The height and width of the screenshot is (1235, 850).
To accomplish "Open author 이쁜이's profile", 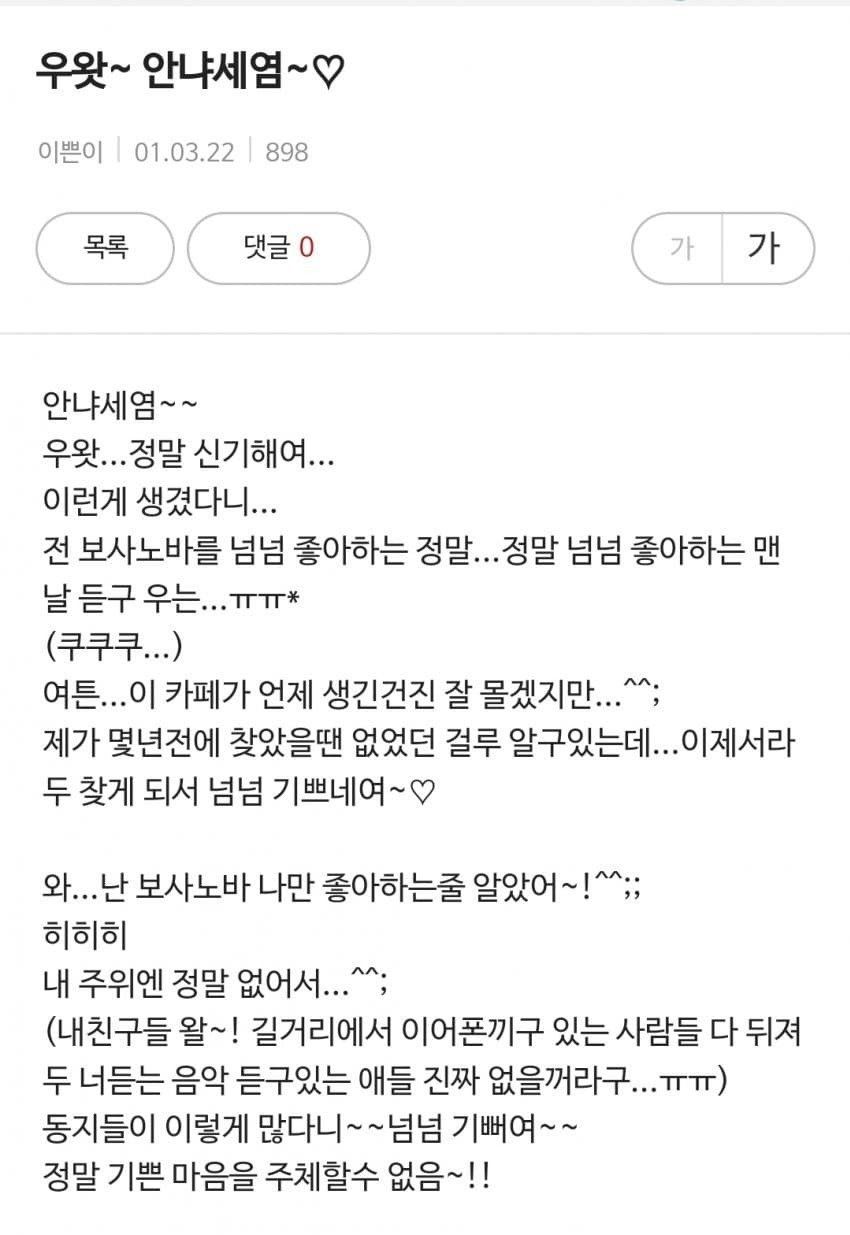I will click(x=69, y=152).
